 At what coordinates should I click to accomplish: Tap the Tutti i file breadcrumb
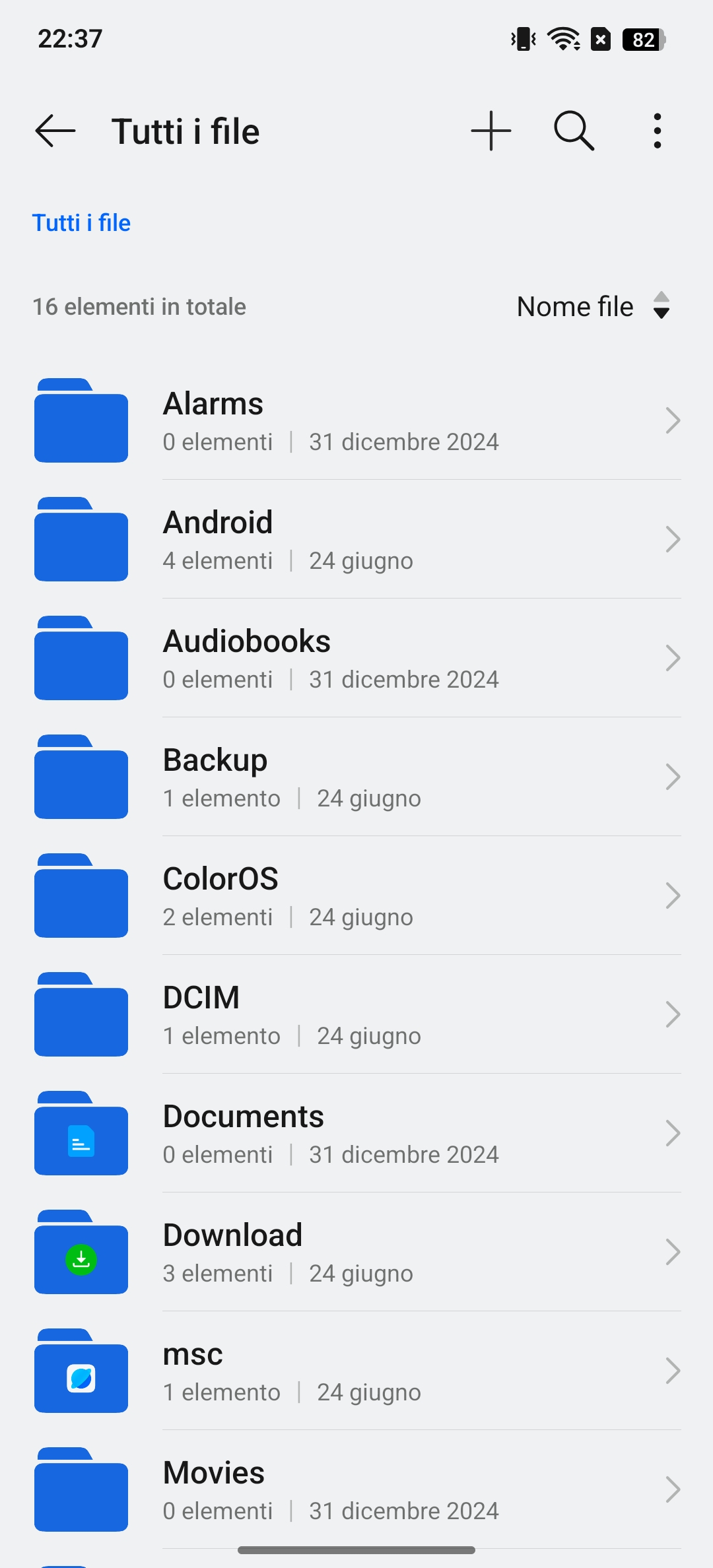click(81, 223)
